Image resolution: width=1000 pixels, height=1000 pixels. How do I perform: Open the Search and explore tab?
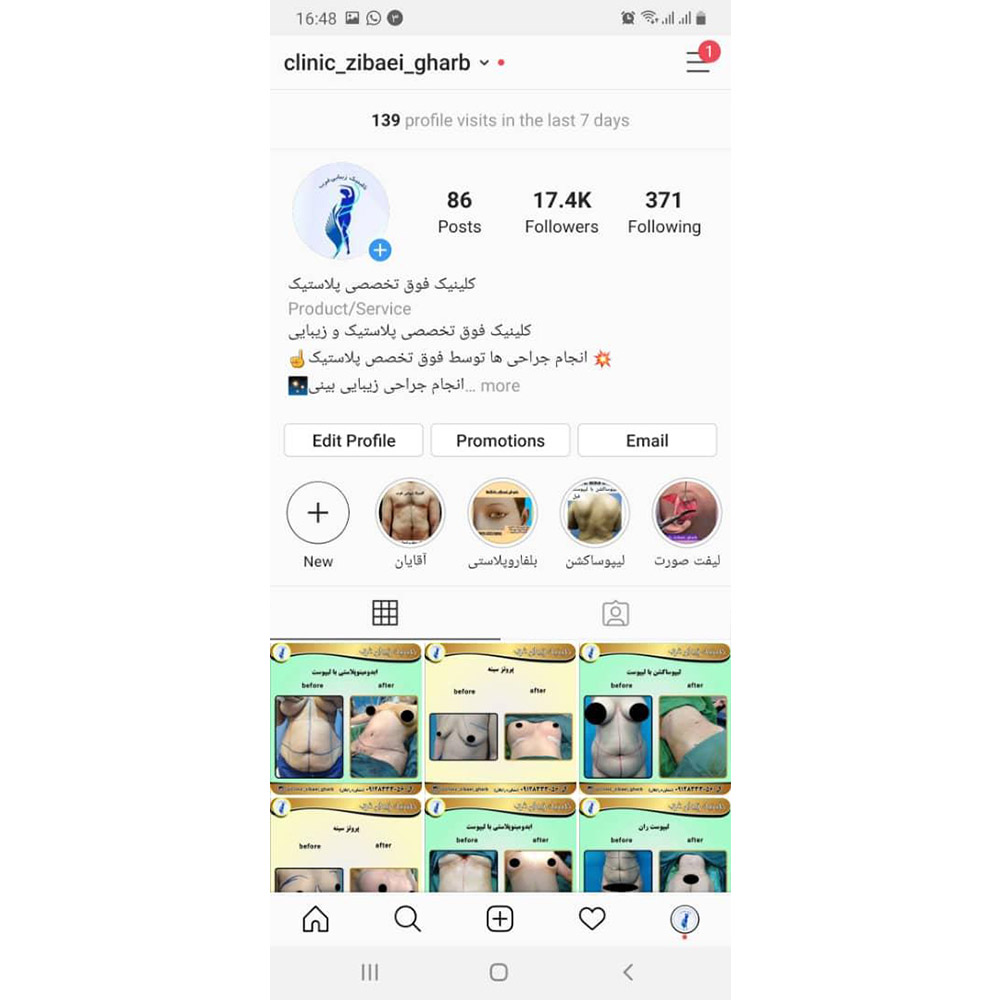(408, 919)
